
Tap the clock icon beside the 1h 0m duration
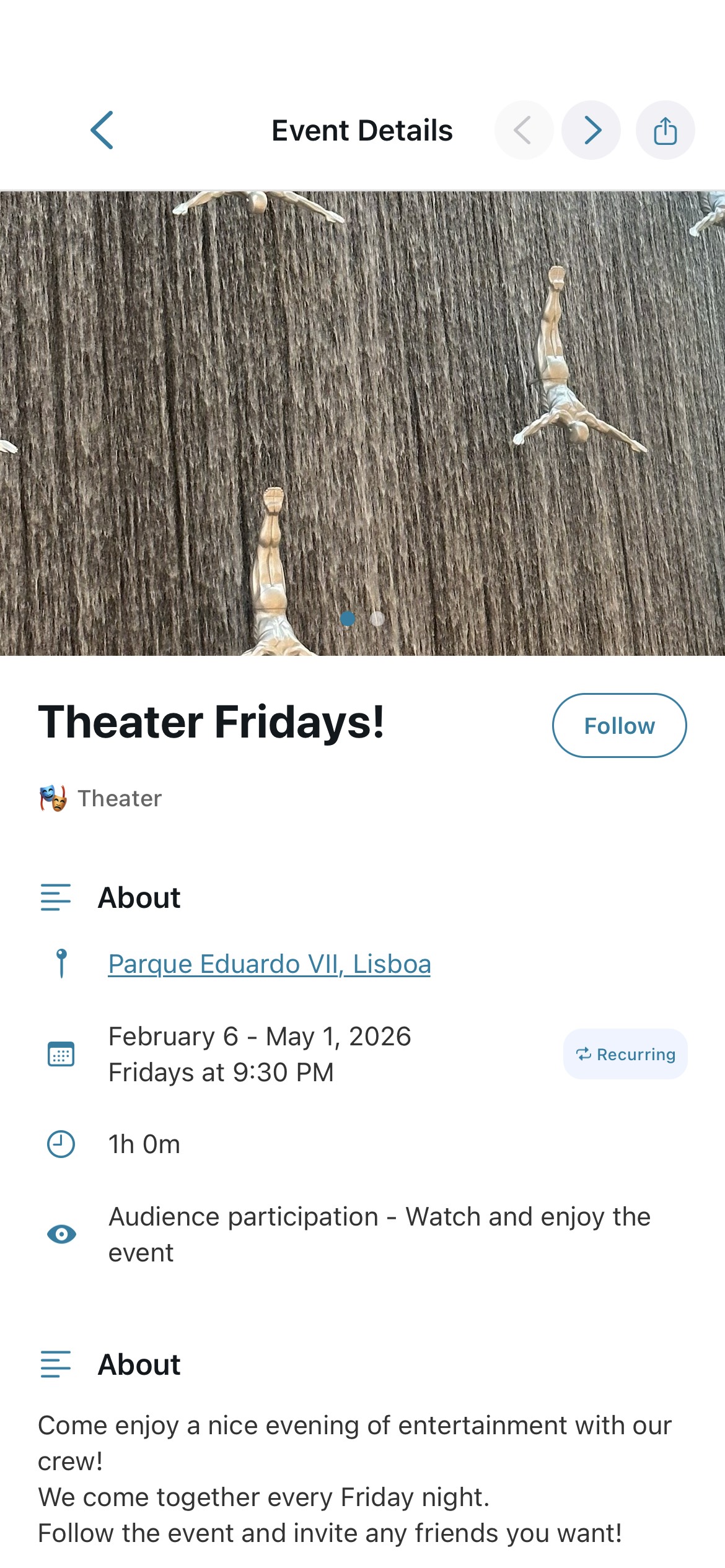pyautogui.click(x=59, y=1144)
